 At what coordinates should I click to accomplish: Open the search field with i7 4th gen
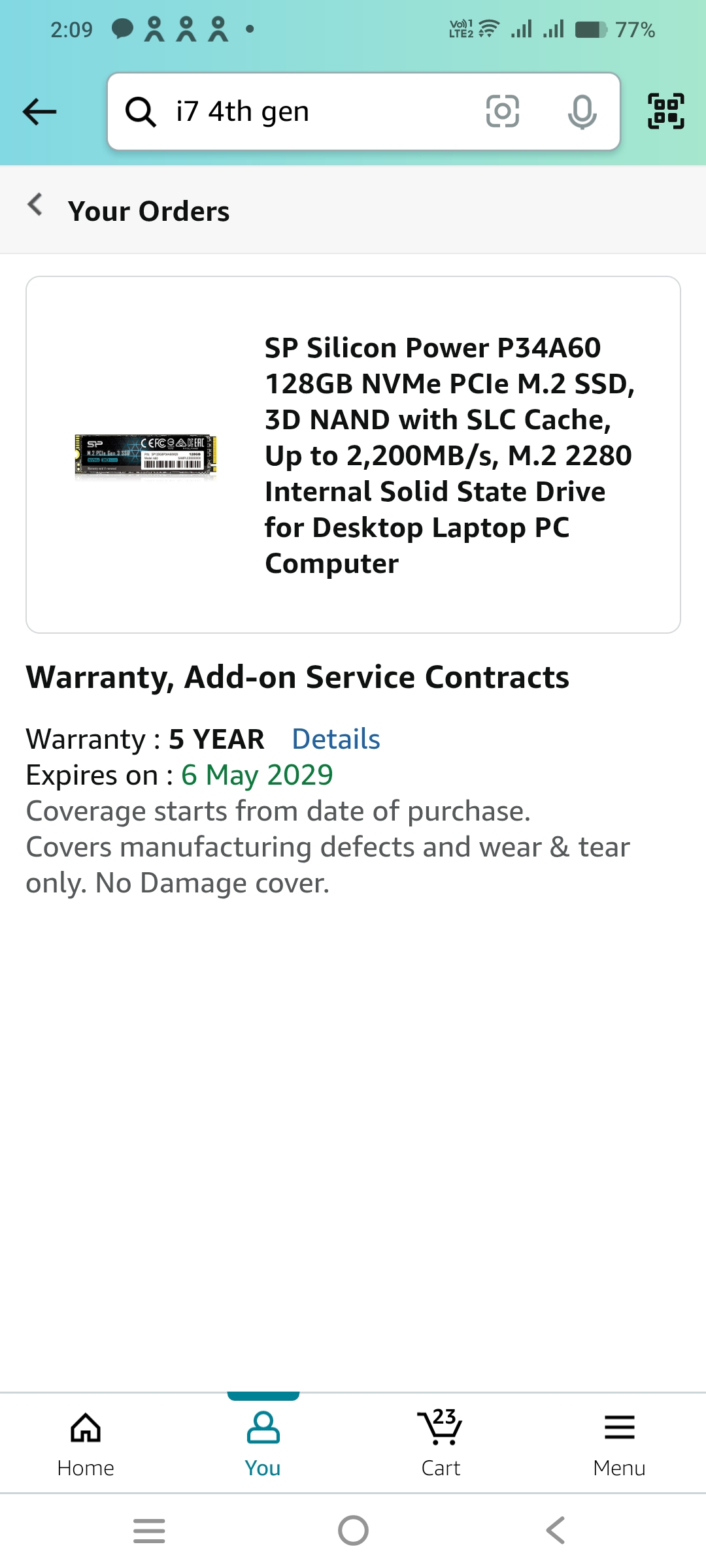pyautogui.click(x=314, y=112)
